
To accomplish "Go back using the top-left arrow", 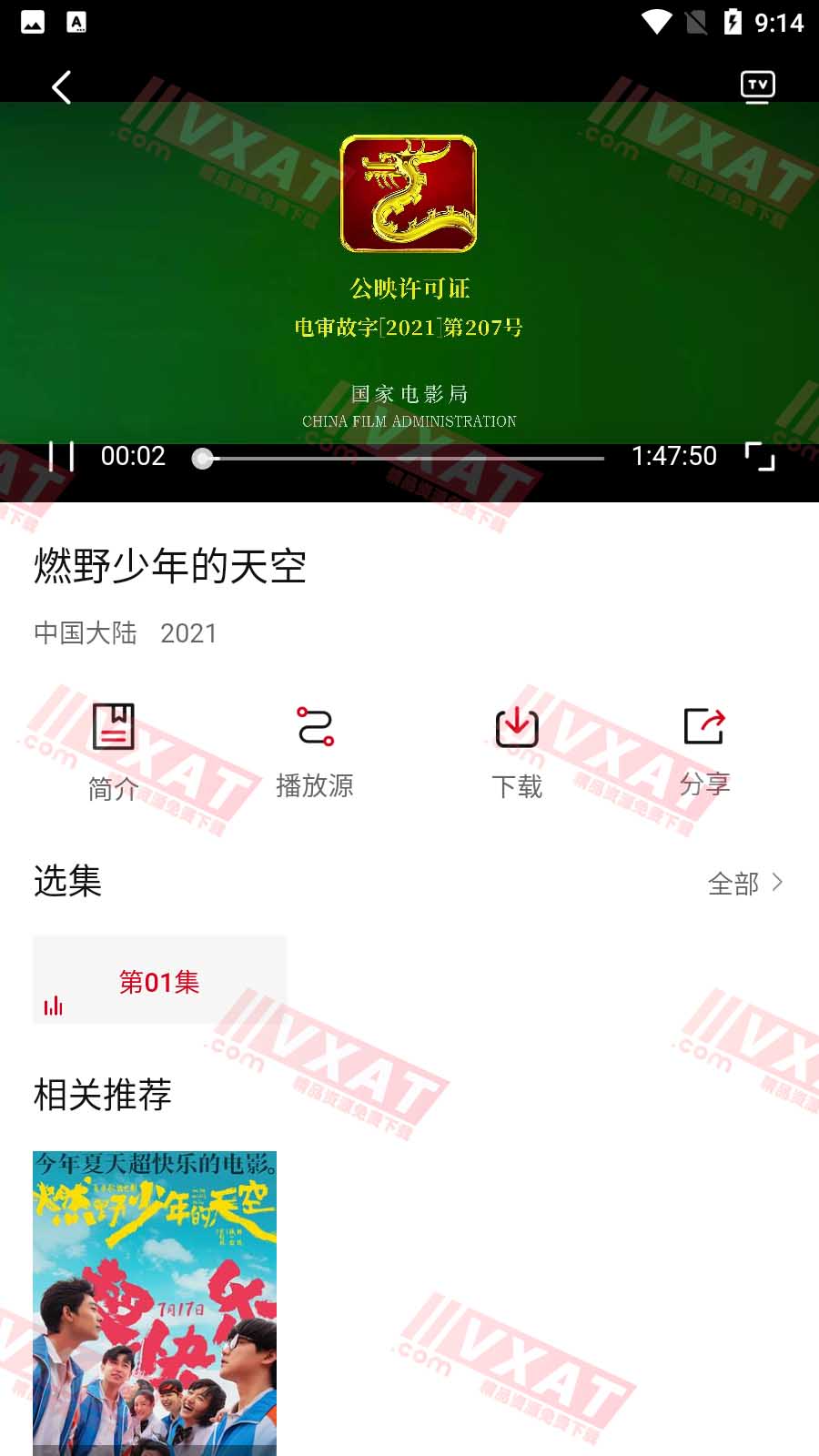I will coord(62,88).
